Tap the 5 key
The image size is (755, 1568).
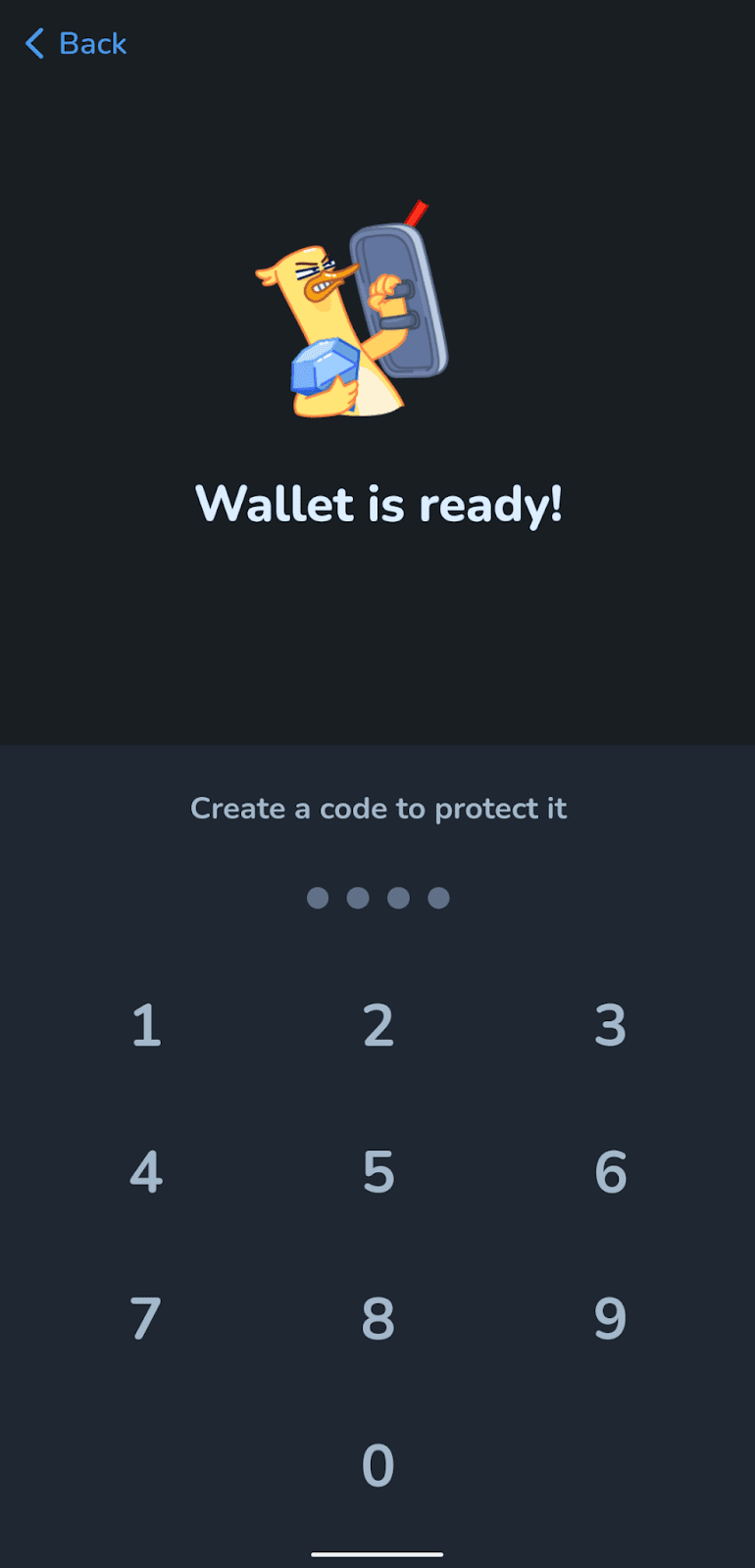click(378, 1171)
